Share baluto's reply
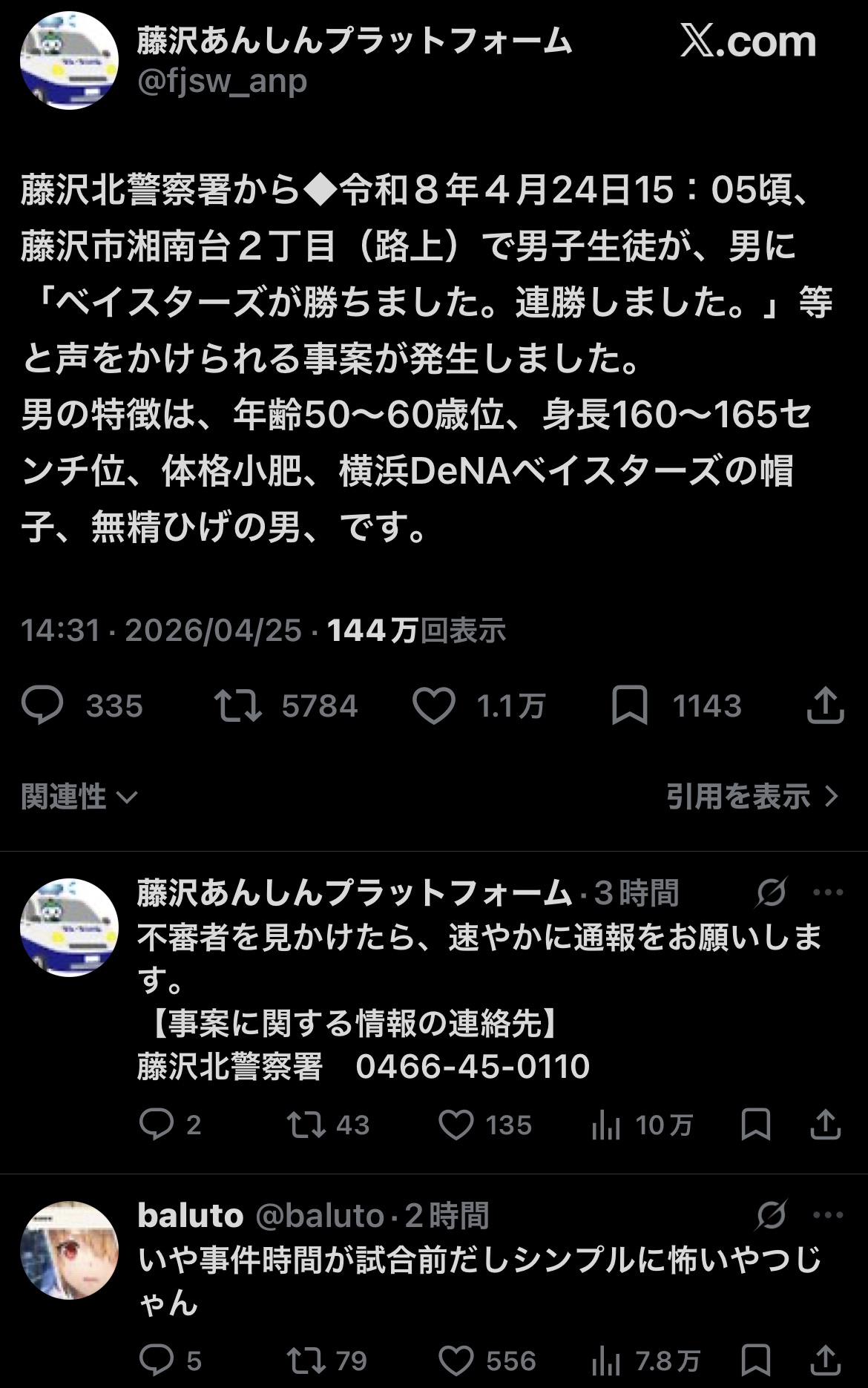This screenshot has height=1388, width=868. (x=825, y=1361)
